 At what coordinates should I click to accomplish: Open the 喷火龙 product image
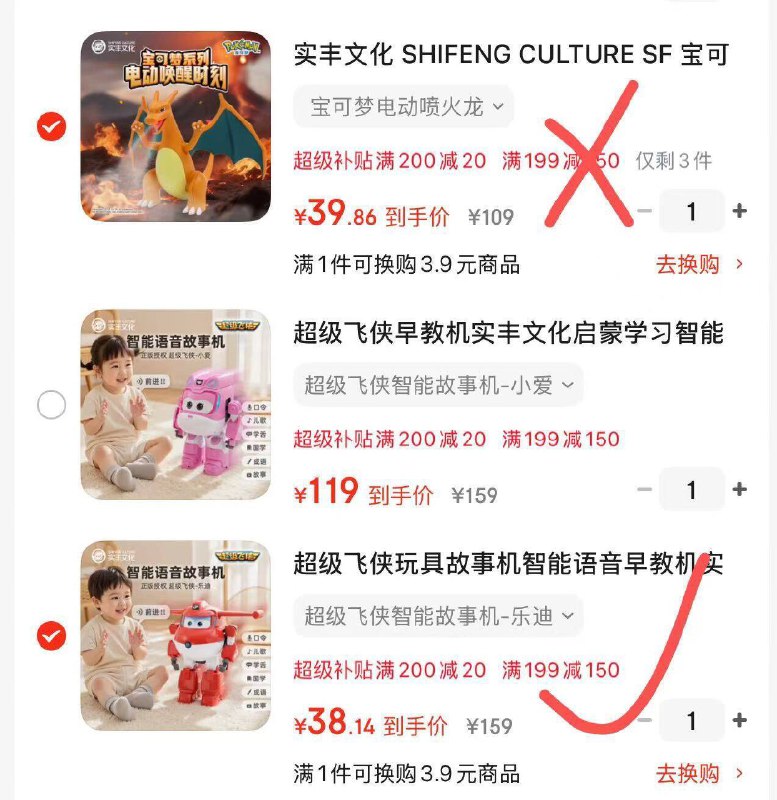175,127
